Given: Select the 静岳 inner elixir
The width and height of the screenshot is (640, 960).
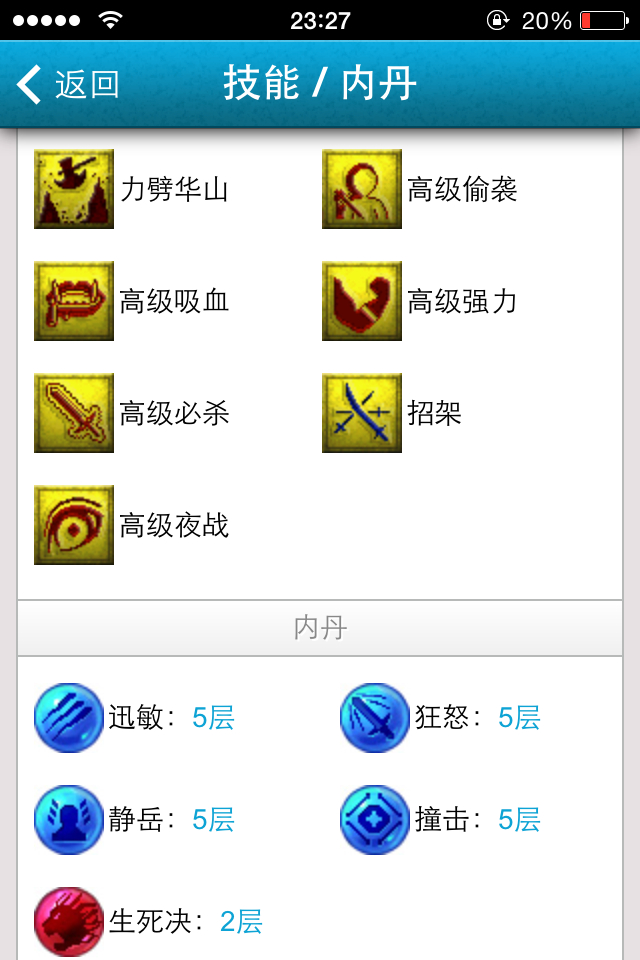Looking at the screenshot, I should pyautogui.click(x=70, y=820).
